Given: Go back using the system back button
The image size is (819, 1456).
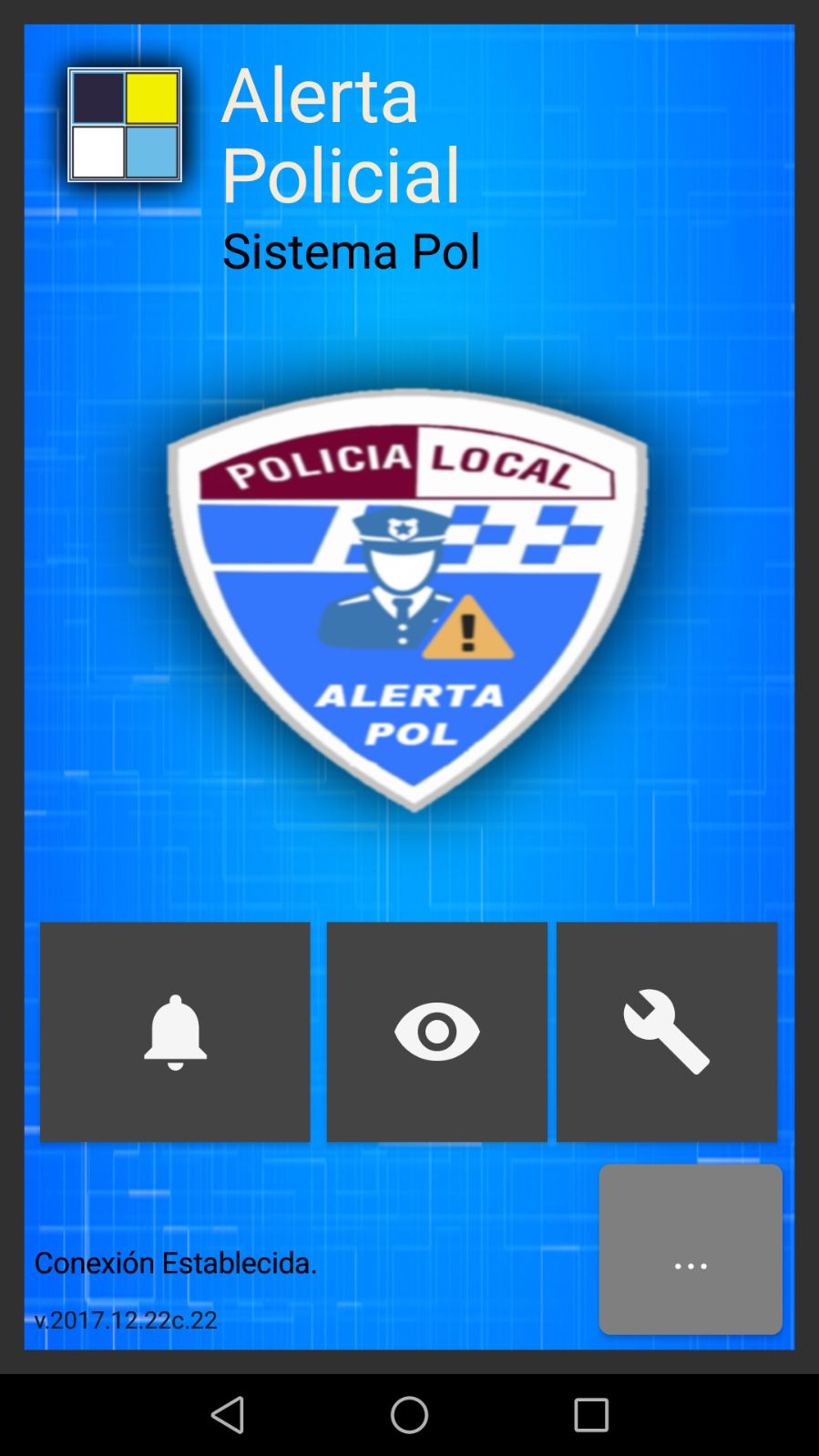Looking at the screenshot, I should (227, 1415).
